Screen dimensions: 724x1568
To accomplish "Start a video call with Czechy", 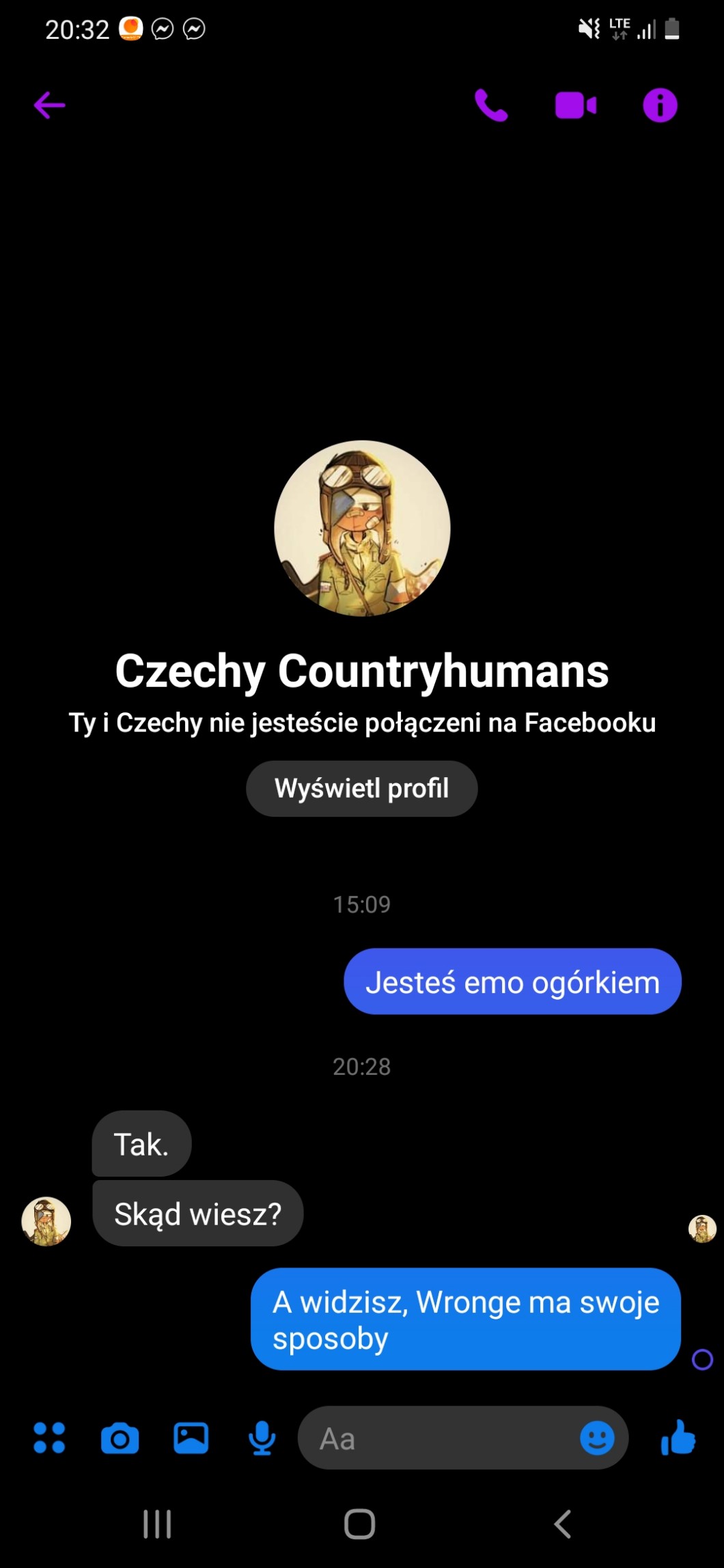I will click(x=576, y=106).
